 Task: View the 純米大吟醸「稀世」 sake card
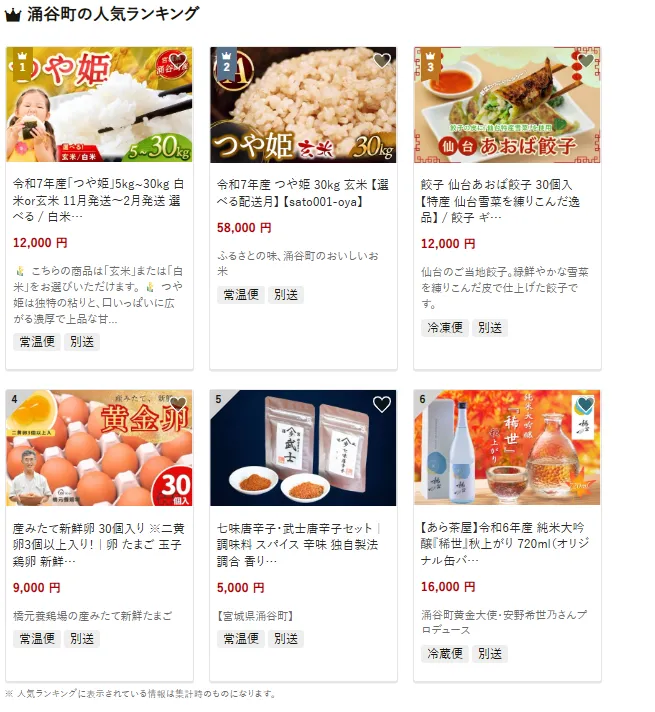507,538
